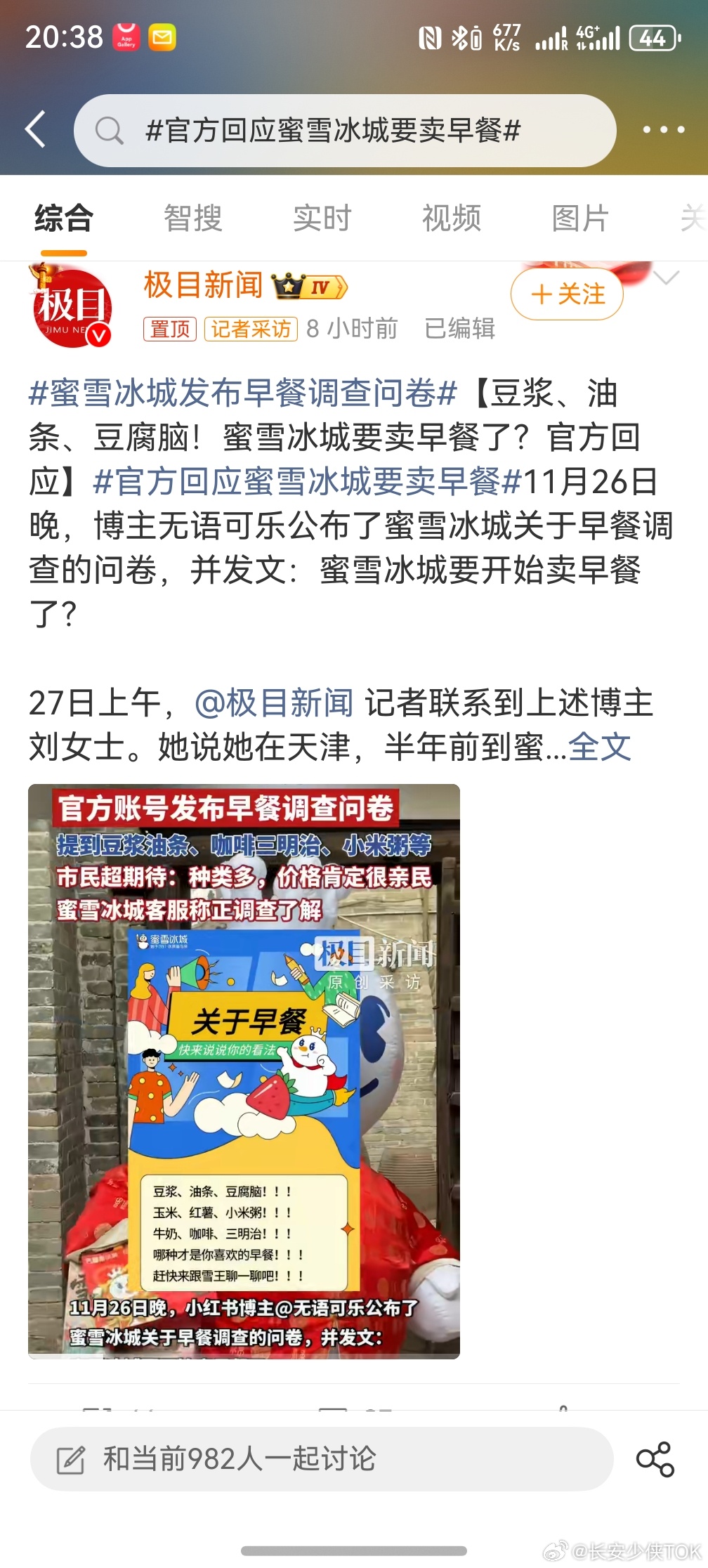Tap the VIP level IV badge beside 极目新闻
Viewport: 708px width, 1568px height.
pos(309,287)
